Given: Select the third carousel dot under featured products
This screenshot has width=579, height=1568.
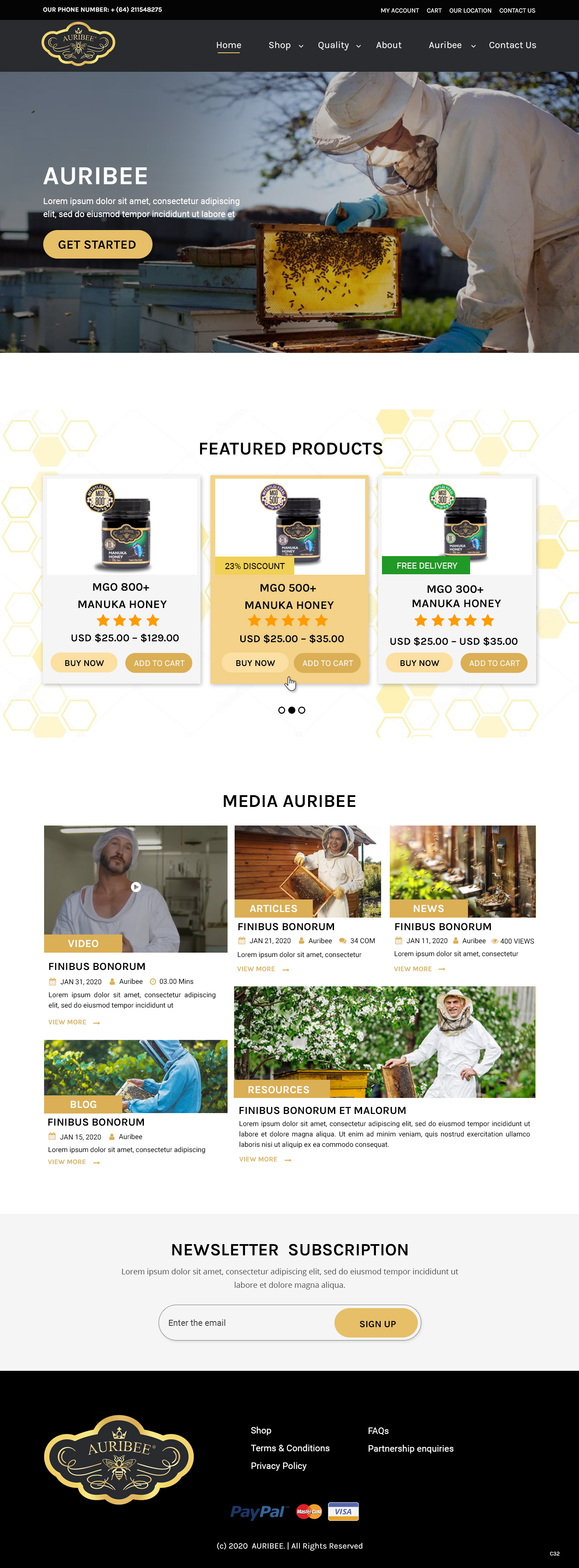Looking at the screenshot, I should (x=302, y=710).
